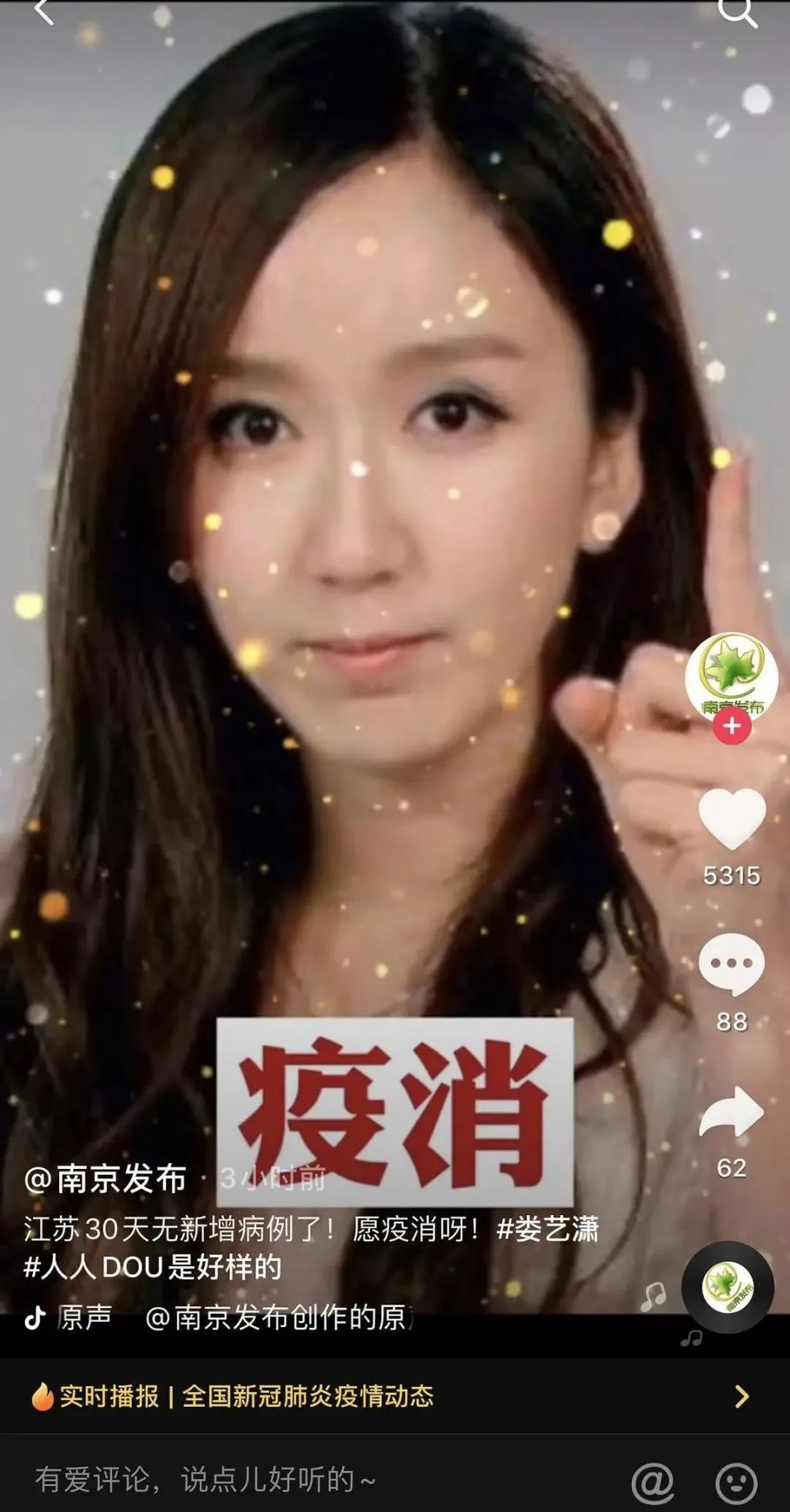The width and height of the screenshot is (790, 1512).
Task: Open search via the magnifier icon
Action: tap(735, 12)
